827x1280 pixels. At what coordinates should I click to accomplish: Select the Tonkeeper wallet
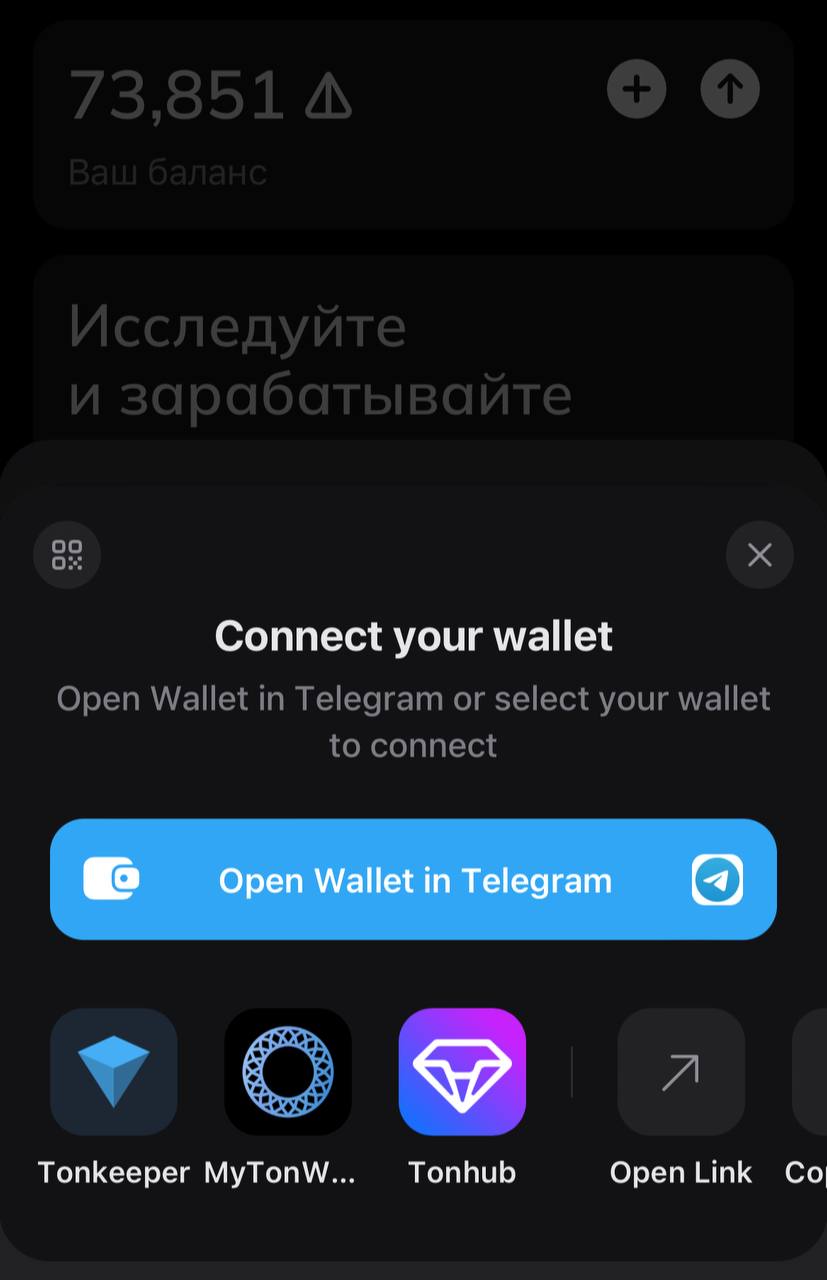pyautogui.click(x=113, y=1072)
